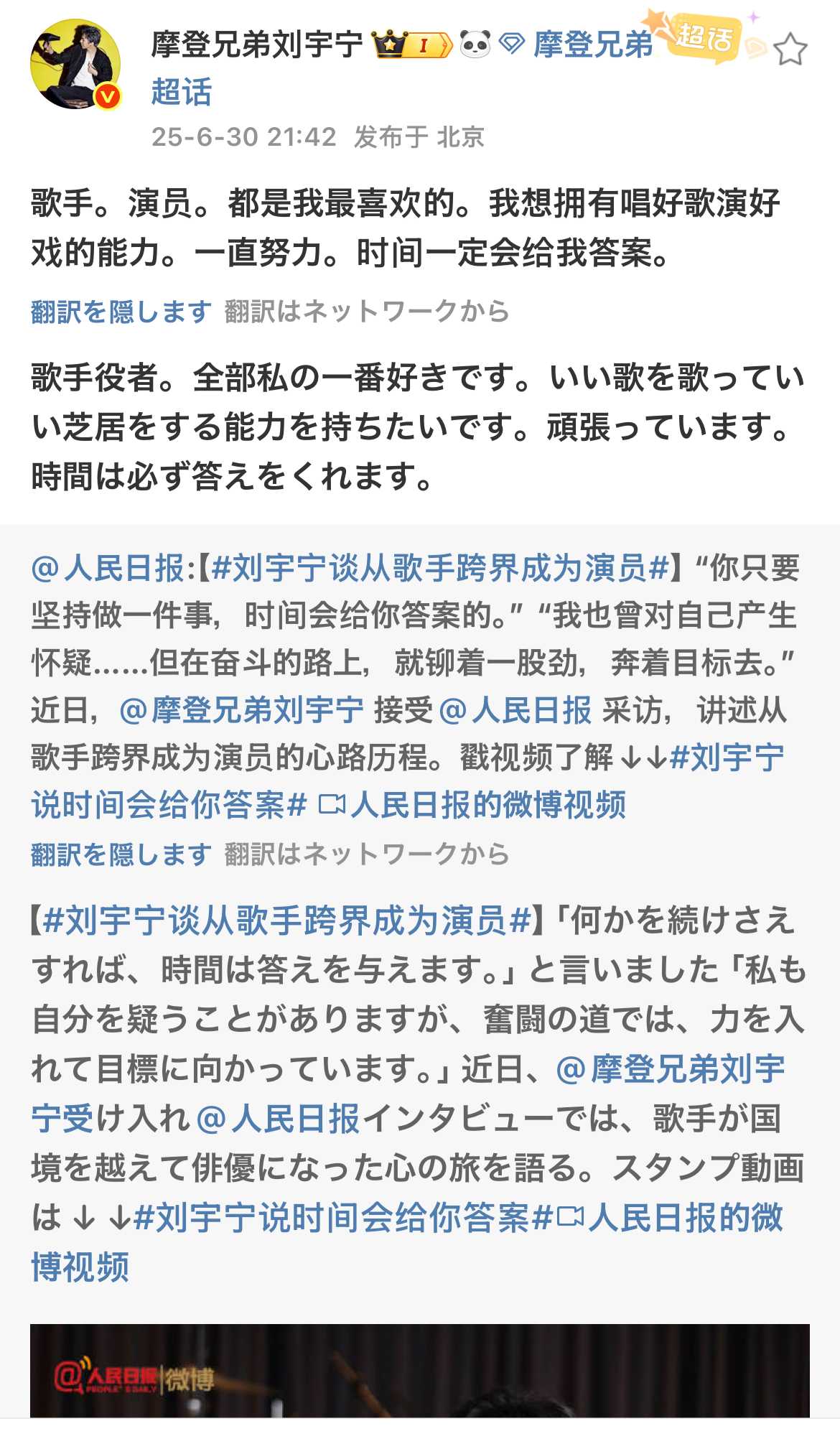This screenshot has height=1449, width=840.
Task: Open the 人民日报 video thumbnail
Action: [x=419, y=1370]
